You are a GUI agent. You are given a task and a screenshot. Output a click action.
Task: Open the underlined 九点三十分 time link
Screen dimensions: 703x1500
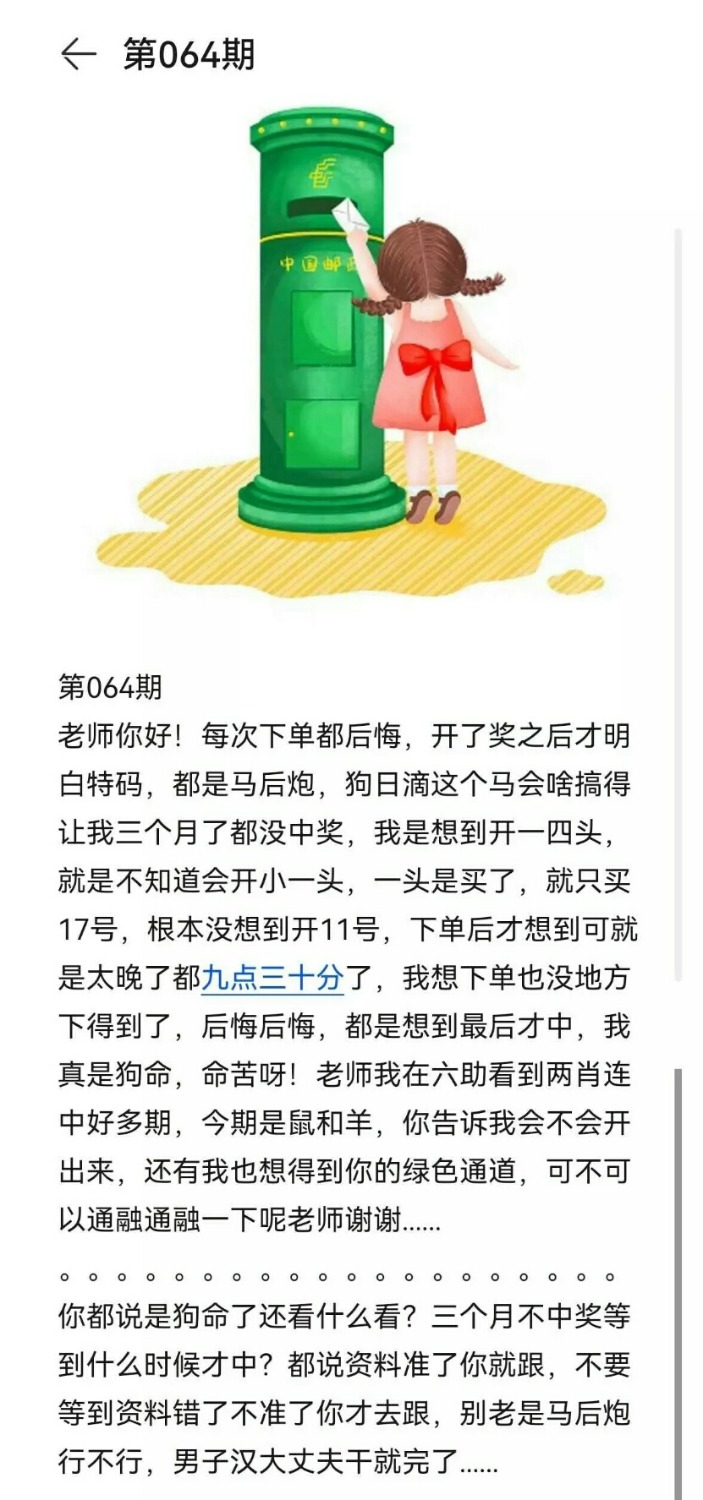point(272,978)
